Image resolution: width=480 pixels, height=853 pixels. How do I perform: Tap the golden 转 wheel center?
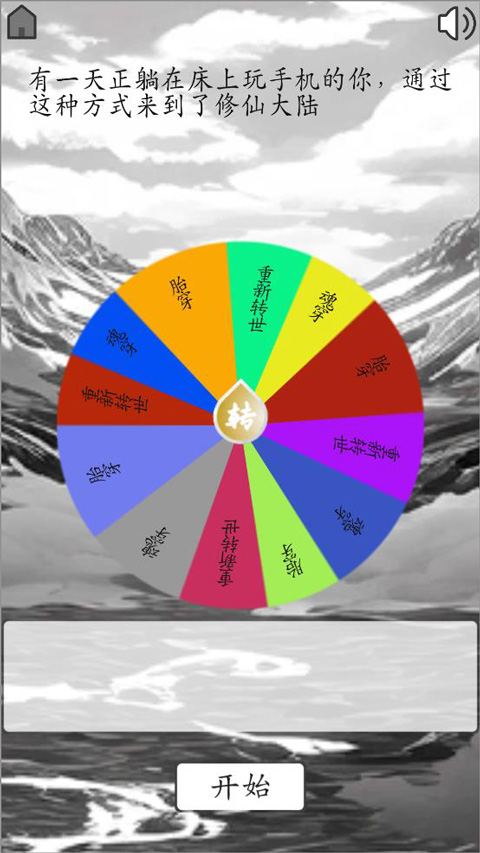(240, 413)
